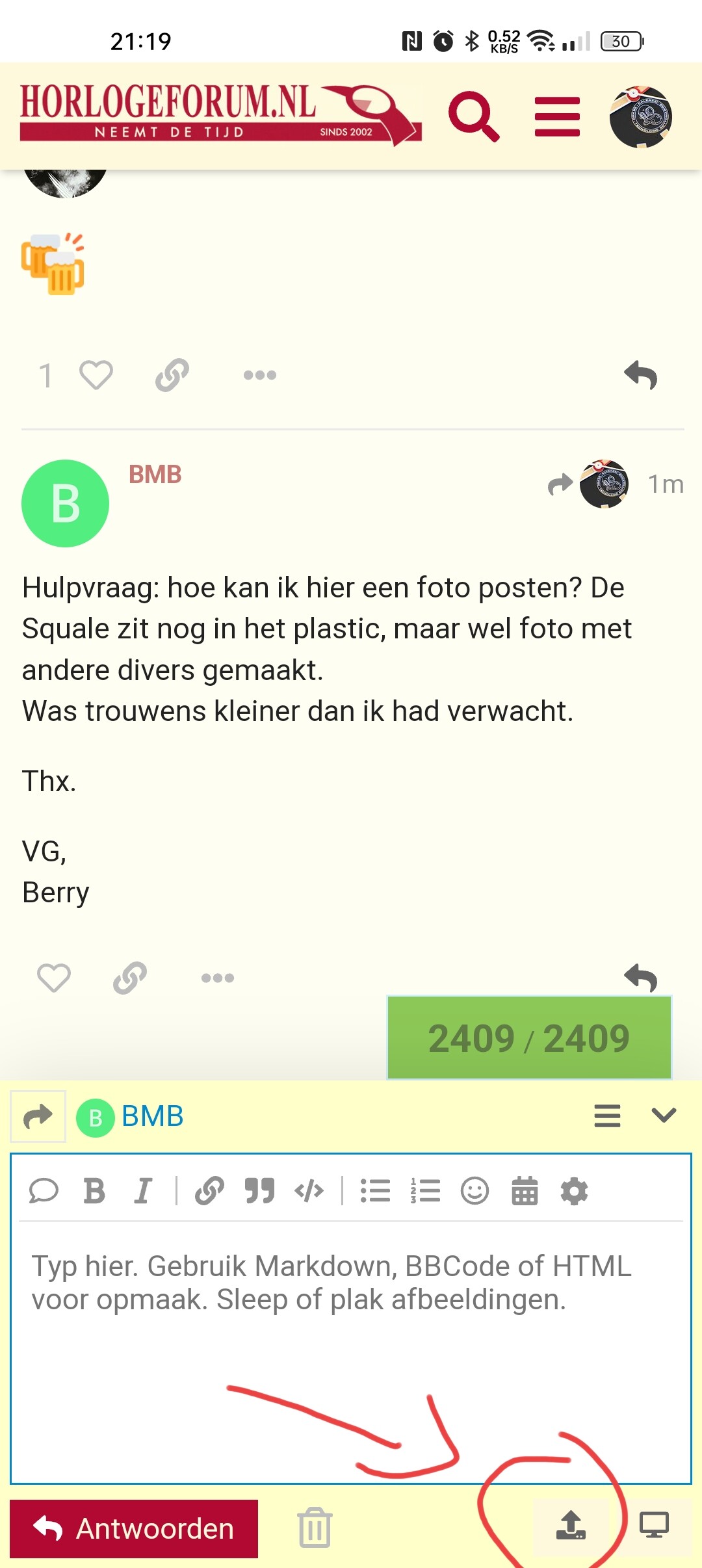The height and width of the screenshot is (1568, 702).
Task: Apply italic formatting in the composer
Action: [143, 1191]
